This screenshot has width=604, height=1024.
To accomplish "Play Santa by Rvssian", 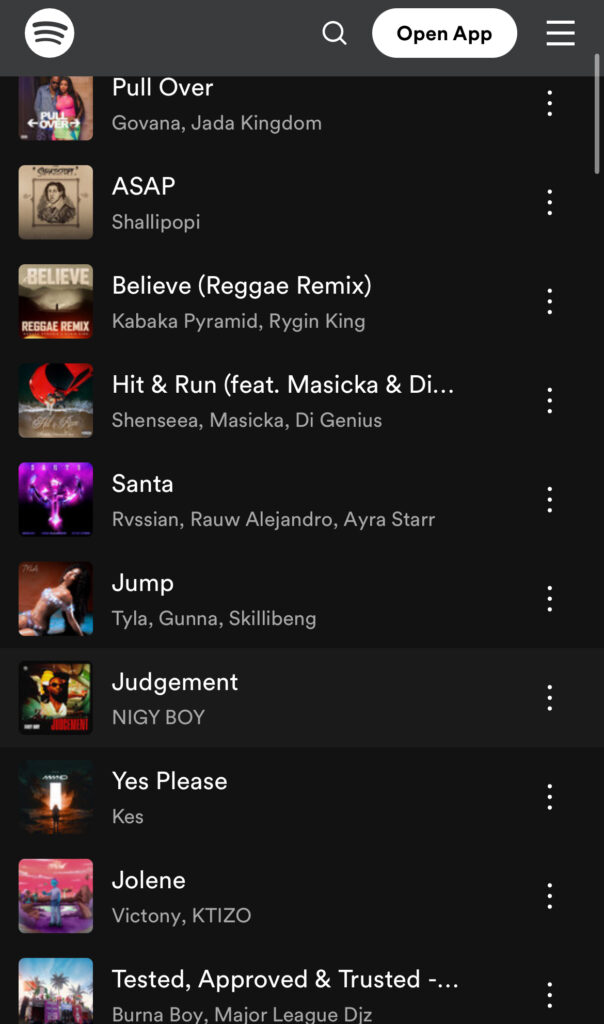I will 302,500.
